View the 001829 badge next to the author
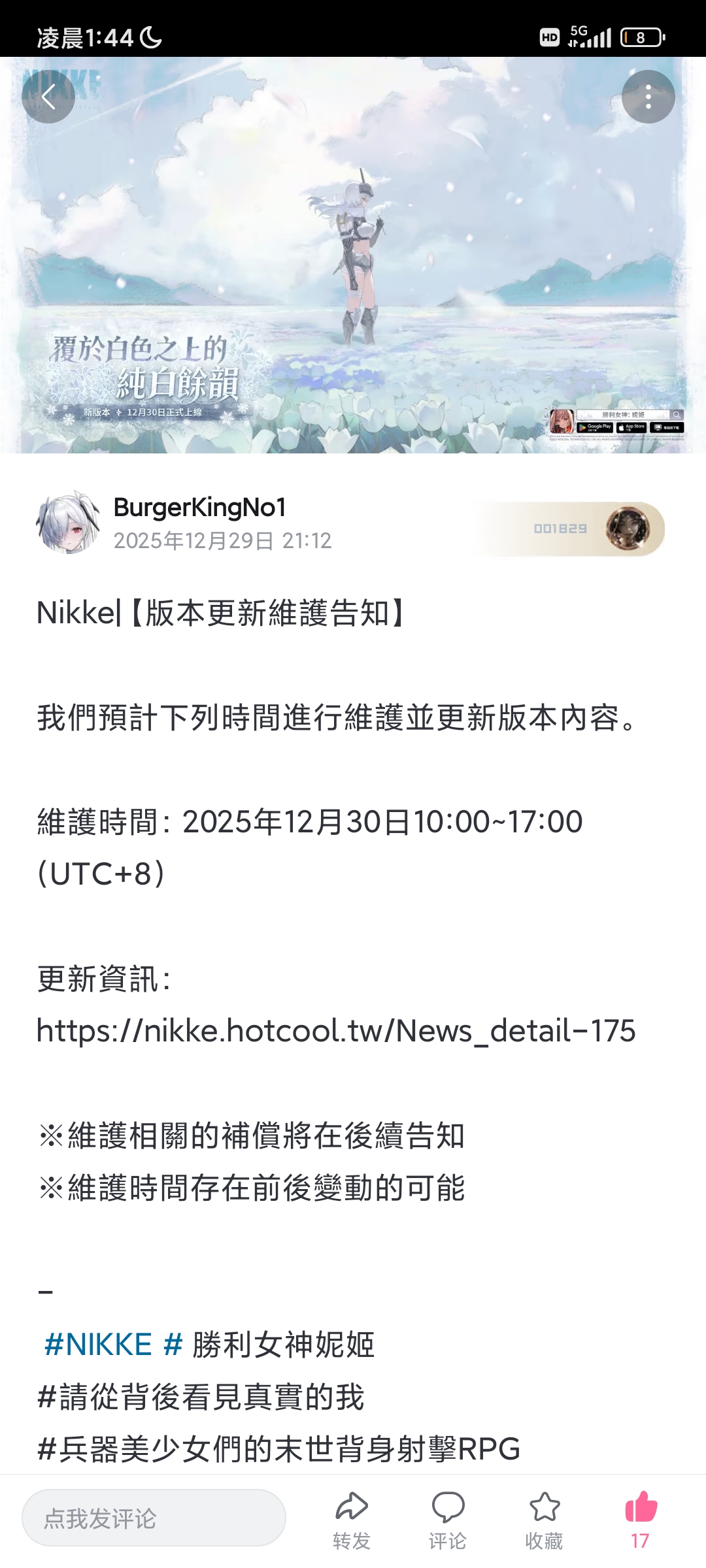The height and width of the screenshot is (1568, 706). coord(569,529)
